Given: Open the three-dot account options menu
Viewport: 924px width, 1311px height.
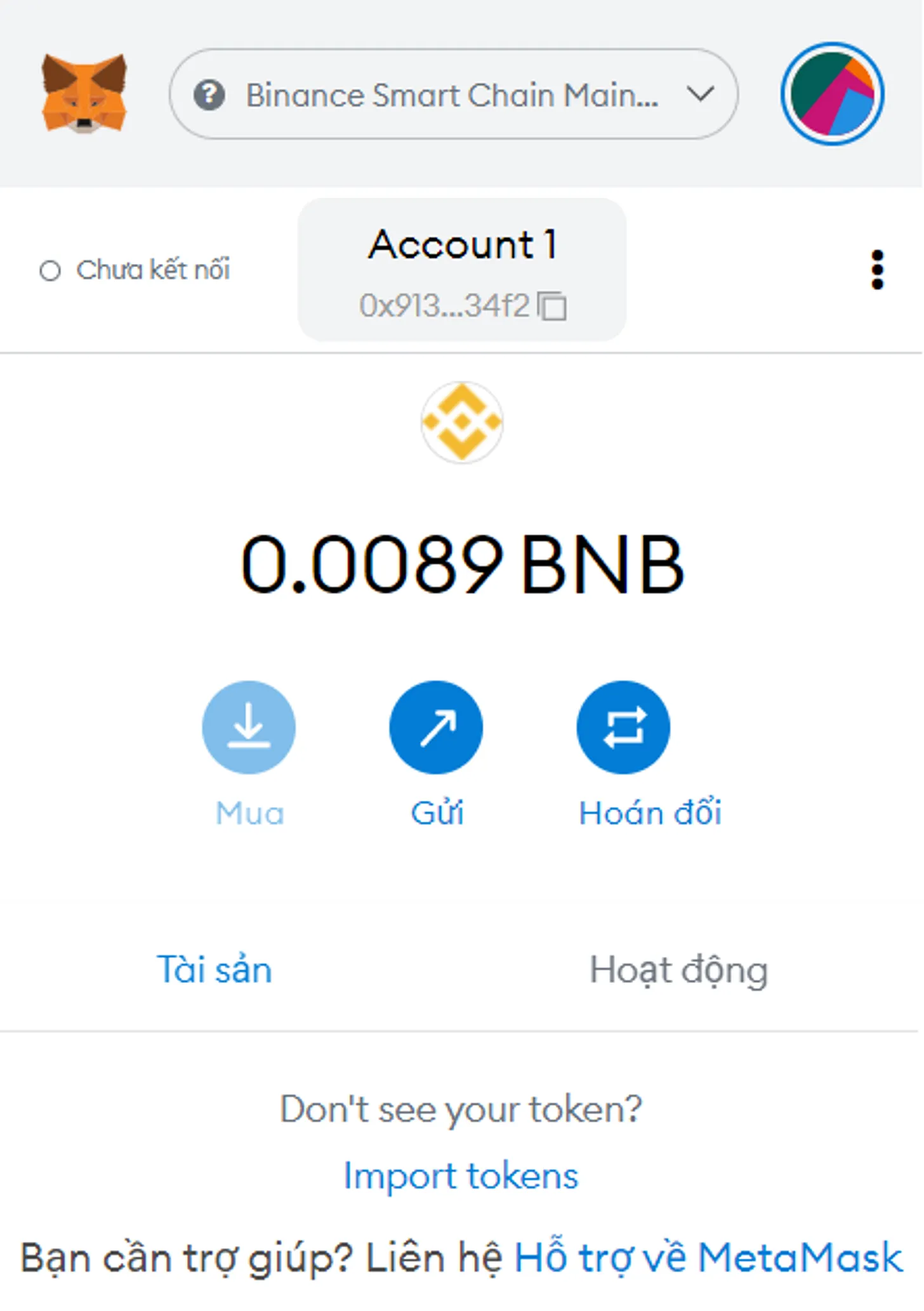Looking at the screenshot, I should click(x=877, y=270).
